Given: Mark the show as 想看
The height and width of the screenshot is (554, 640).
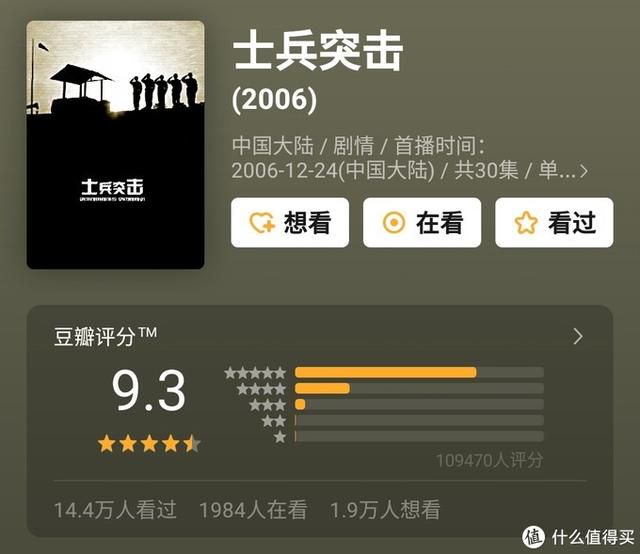Looking at the screenshot, I should pos(289,223).
